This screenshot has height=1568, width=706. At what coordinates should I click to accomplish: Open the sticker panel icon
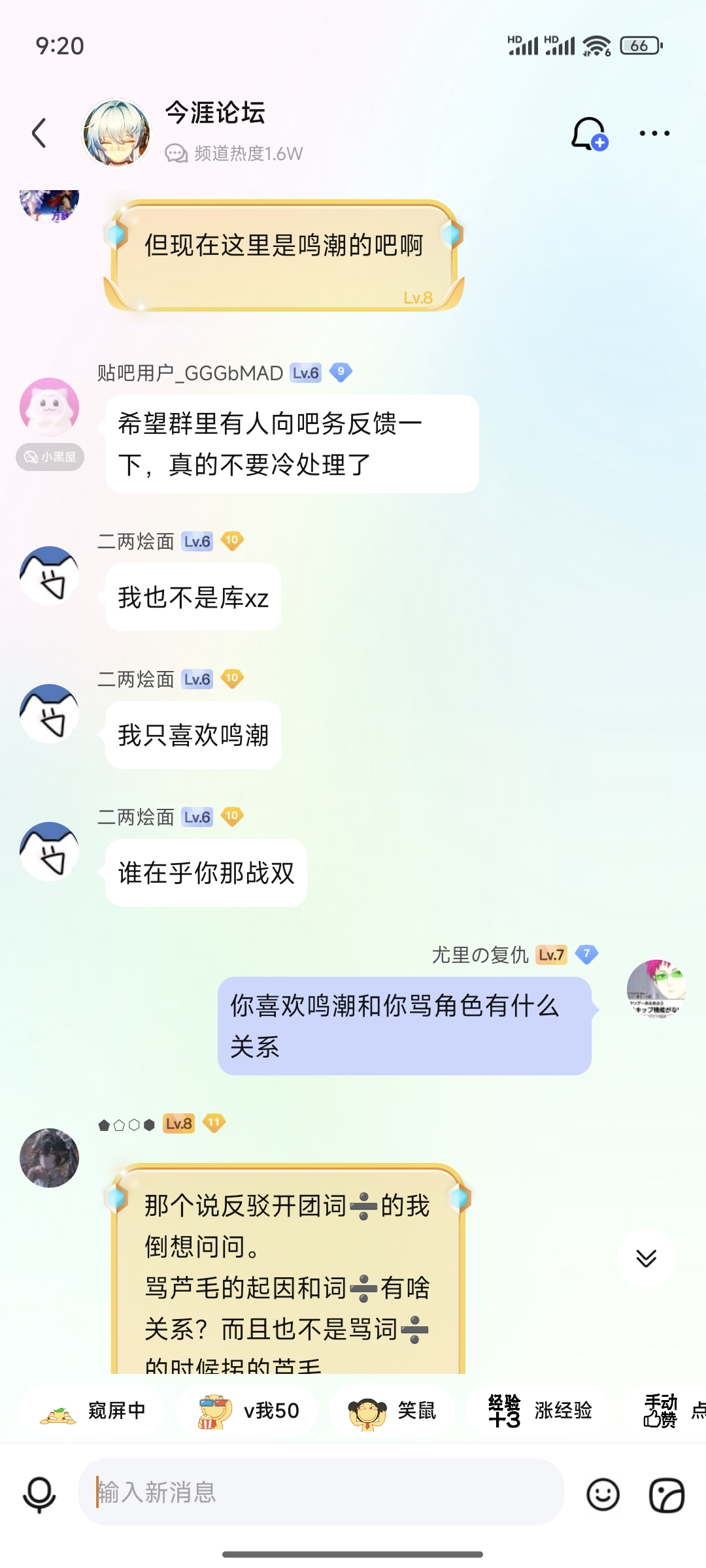pos(666,1494)
